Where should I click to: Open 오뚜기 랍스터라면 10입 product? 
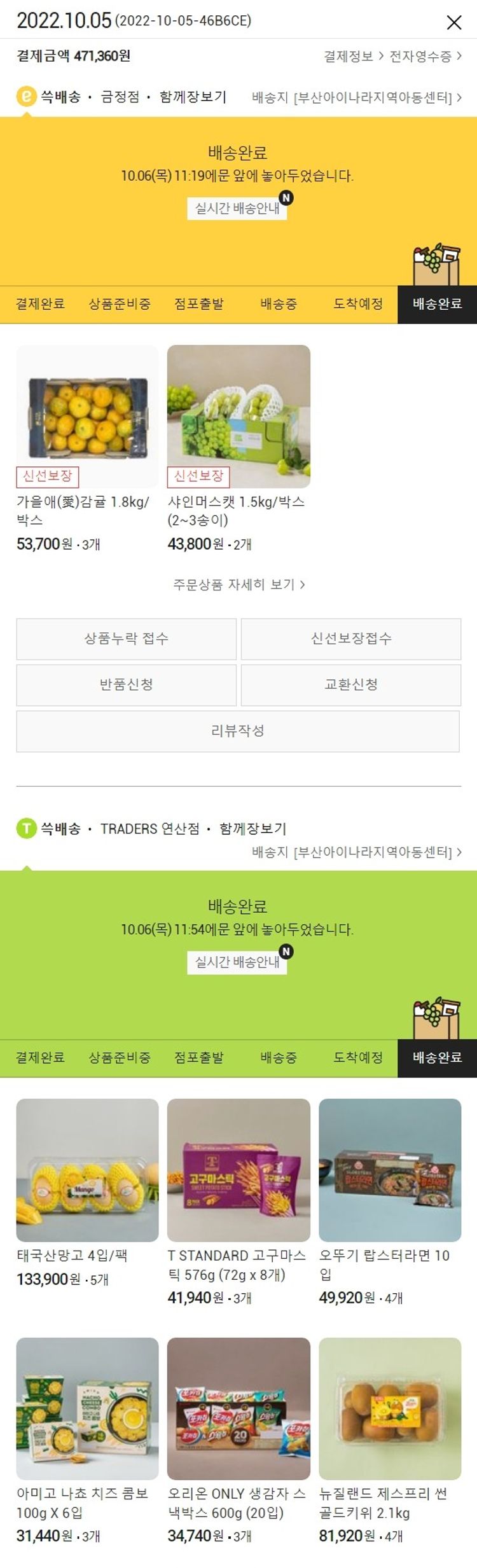390,1170
